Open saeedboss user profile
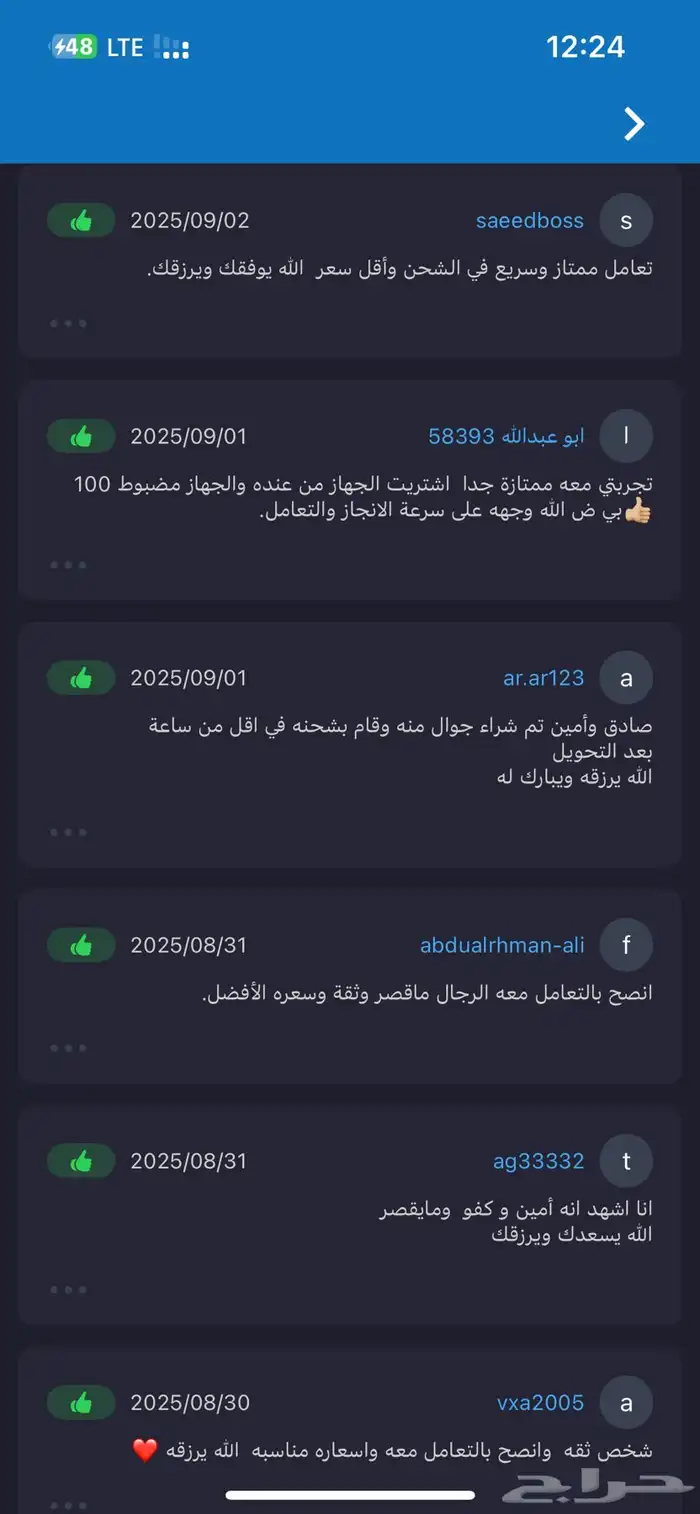The height and width of the screenshot is (1514, 700). 529,221
